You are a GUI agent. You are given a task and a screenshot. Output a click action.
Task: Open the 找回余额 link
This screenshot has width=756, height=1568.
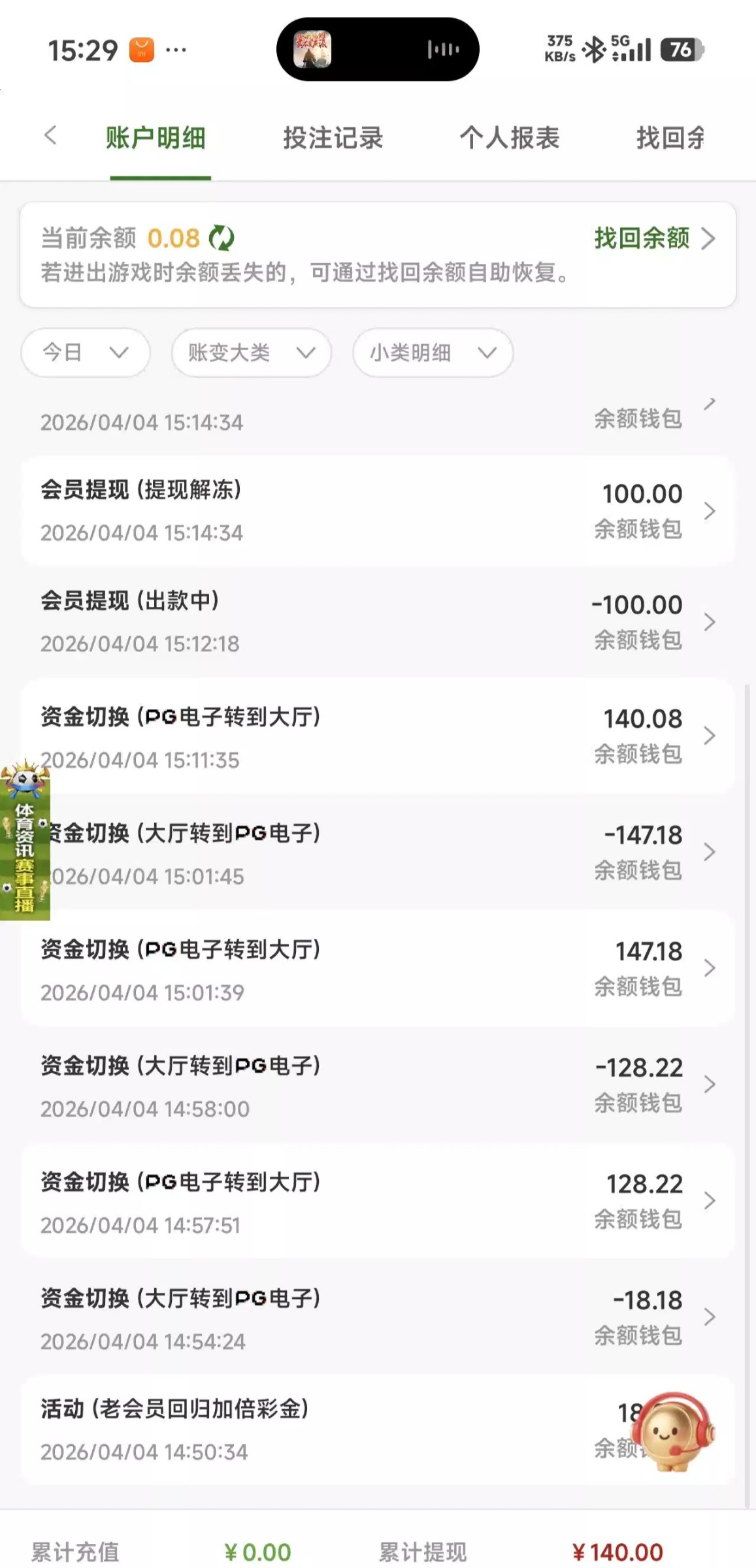[653, 238]
